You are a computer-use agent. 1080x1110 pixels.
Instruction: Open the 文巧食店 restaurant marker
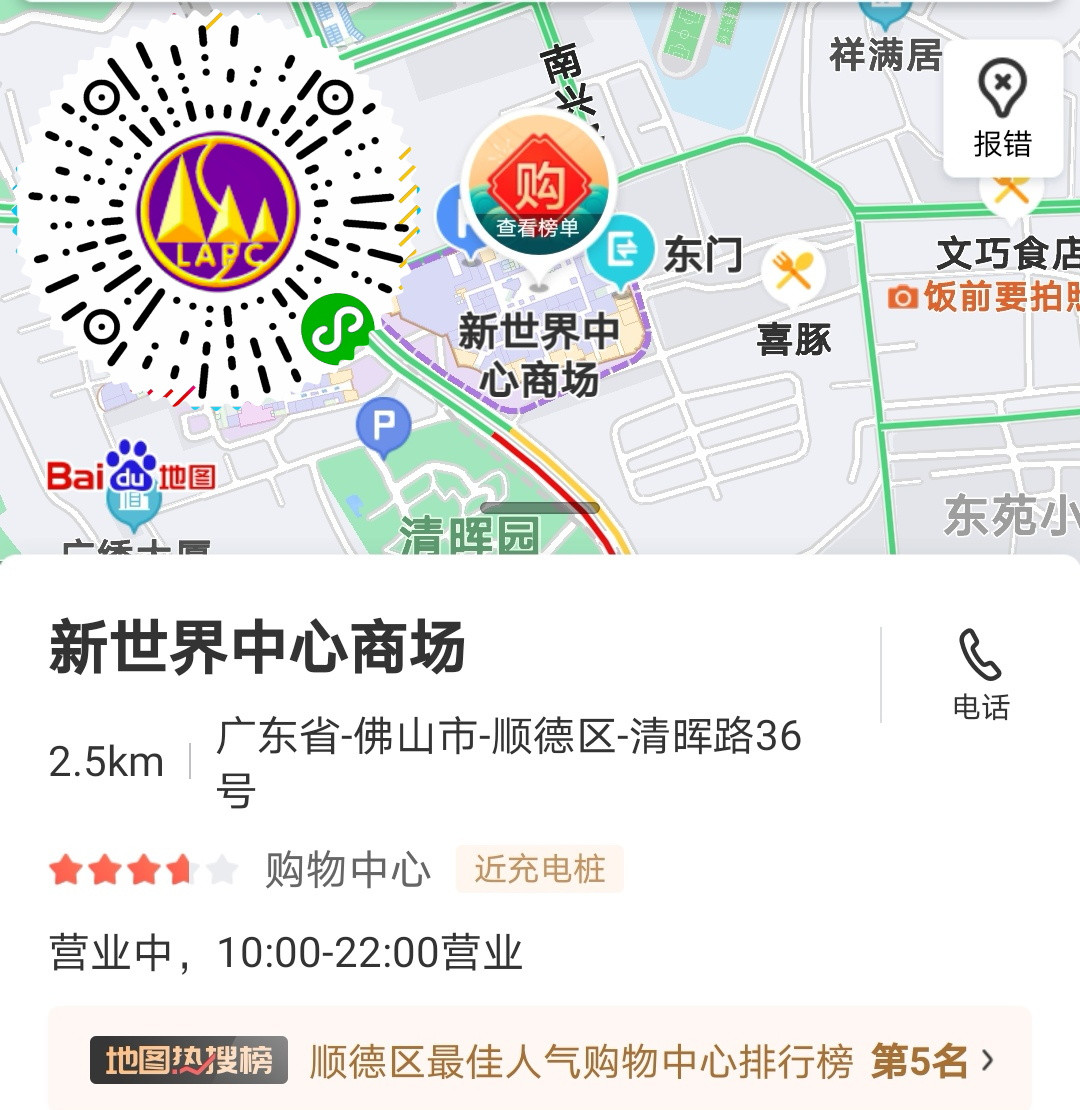[x=1012, y=190]
